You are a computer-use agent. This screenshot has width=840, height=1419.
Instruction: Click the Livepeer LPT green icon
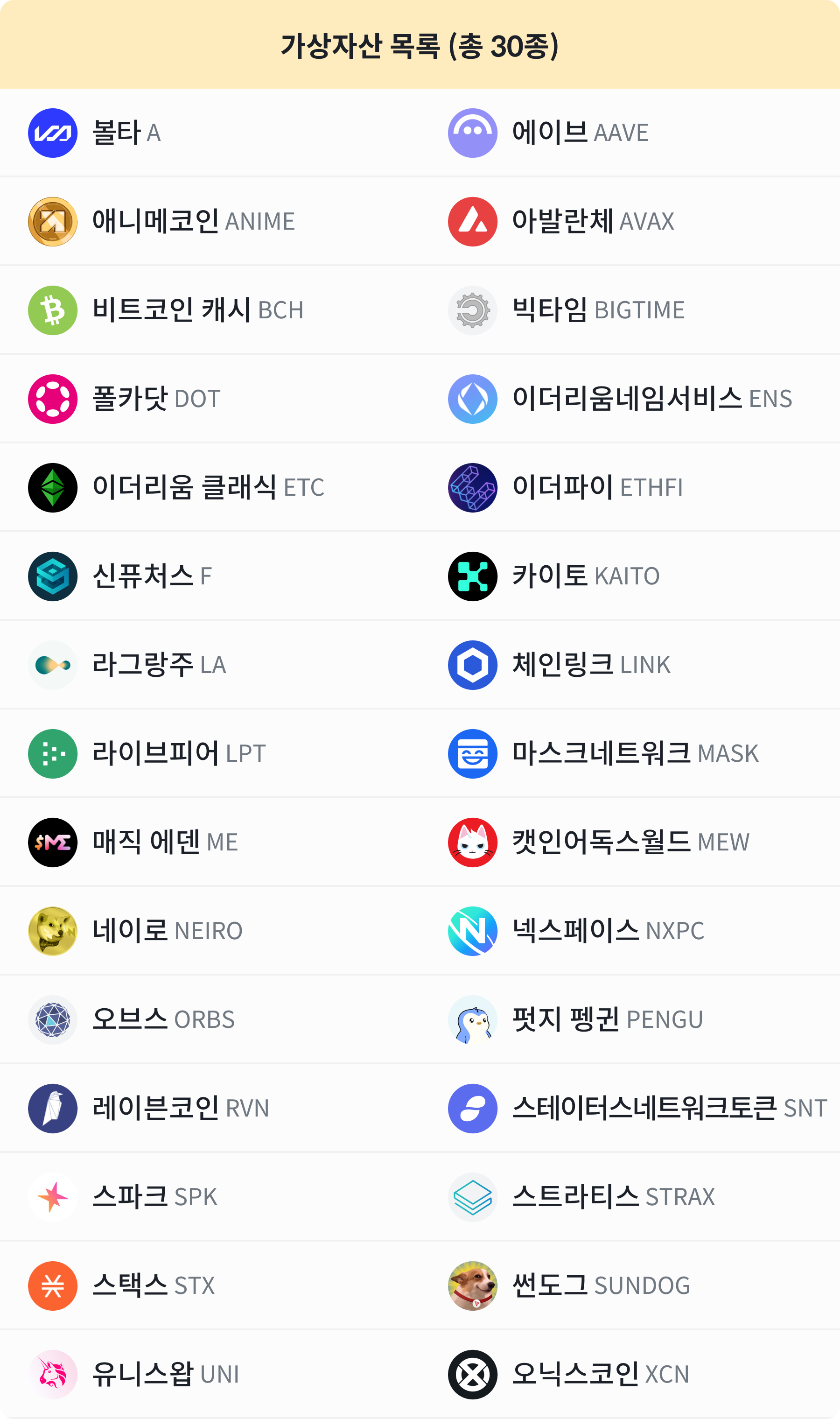click(53, 753)
